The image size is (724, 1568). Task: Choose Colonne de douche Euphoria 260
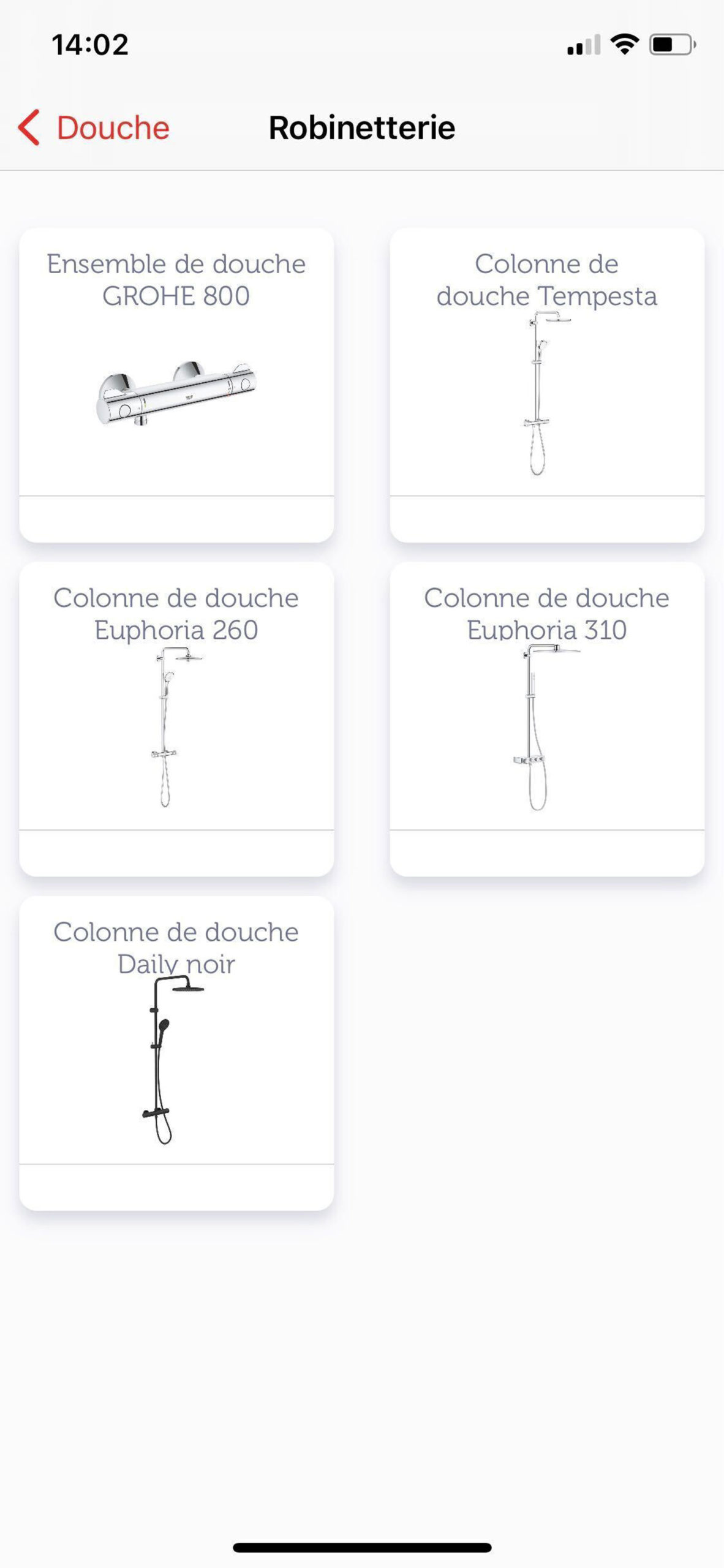point(176,718)
